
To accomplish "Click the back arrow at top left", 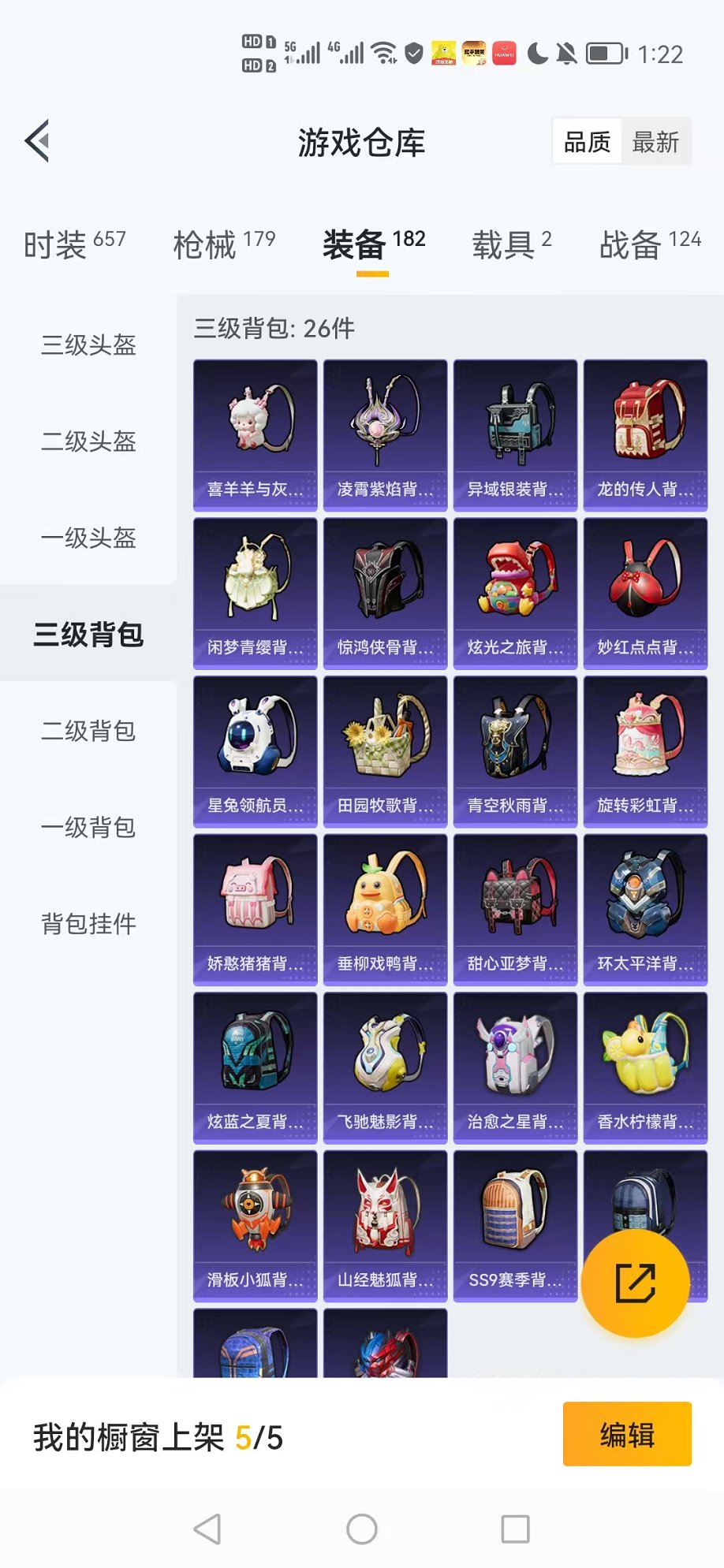I will tap(38, 142).
